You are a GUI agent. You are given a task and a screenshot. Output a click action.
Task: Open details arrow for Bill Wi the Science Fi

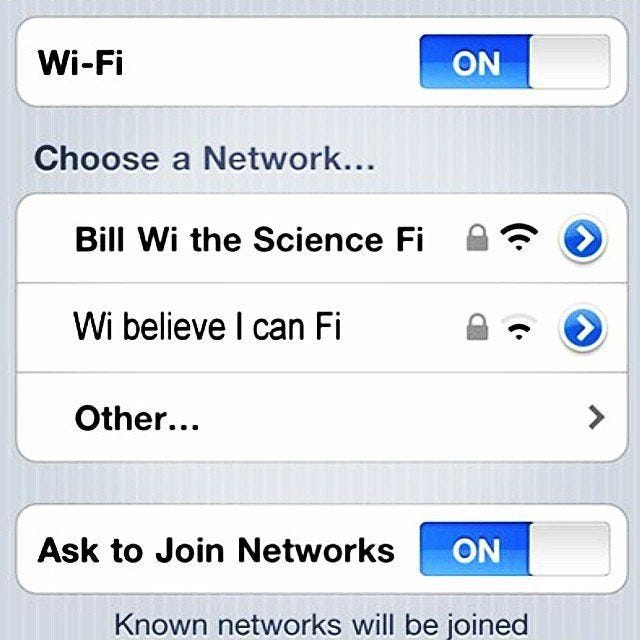[582, 240]
